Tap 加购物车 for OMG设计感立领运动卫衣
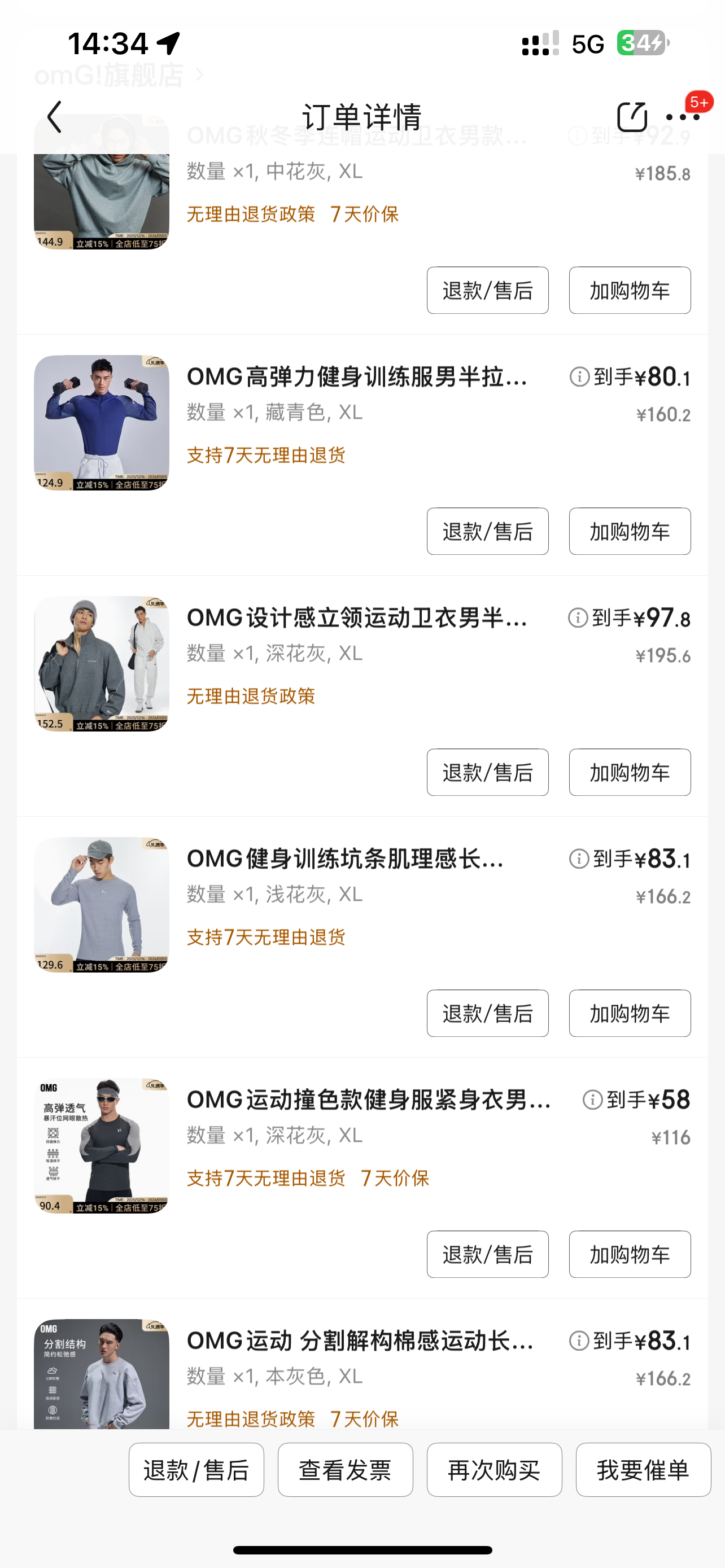This screenshot has width=725, height=1568. tap(630, 773)
